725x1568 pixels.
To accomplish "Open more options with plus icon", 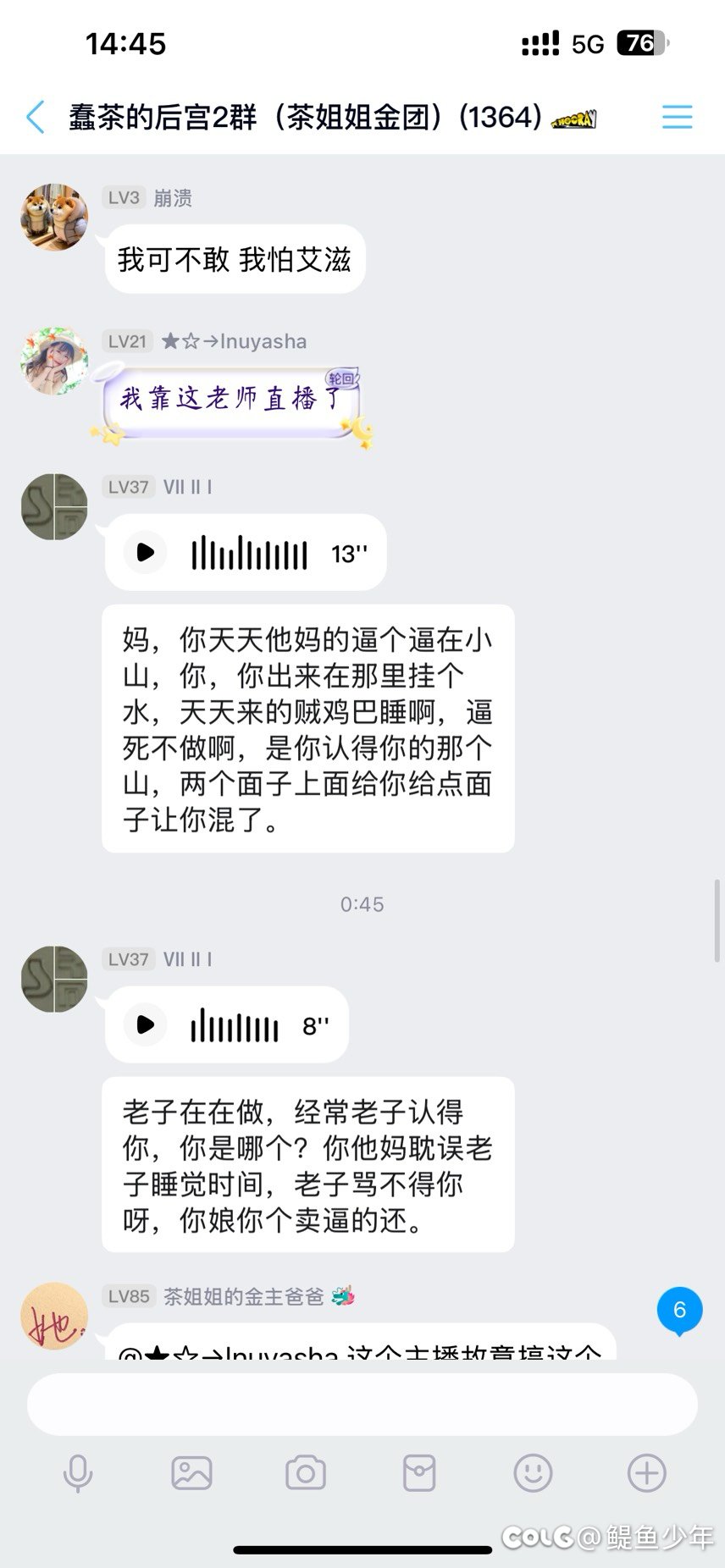I will [x=646, y=1473].
